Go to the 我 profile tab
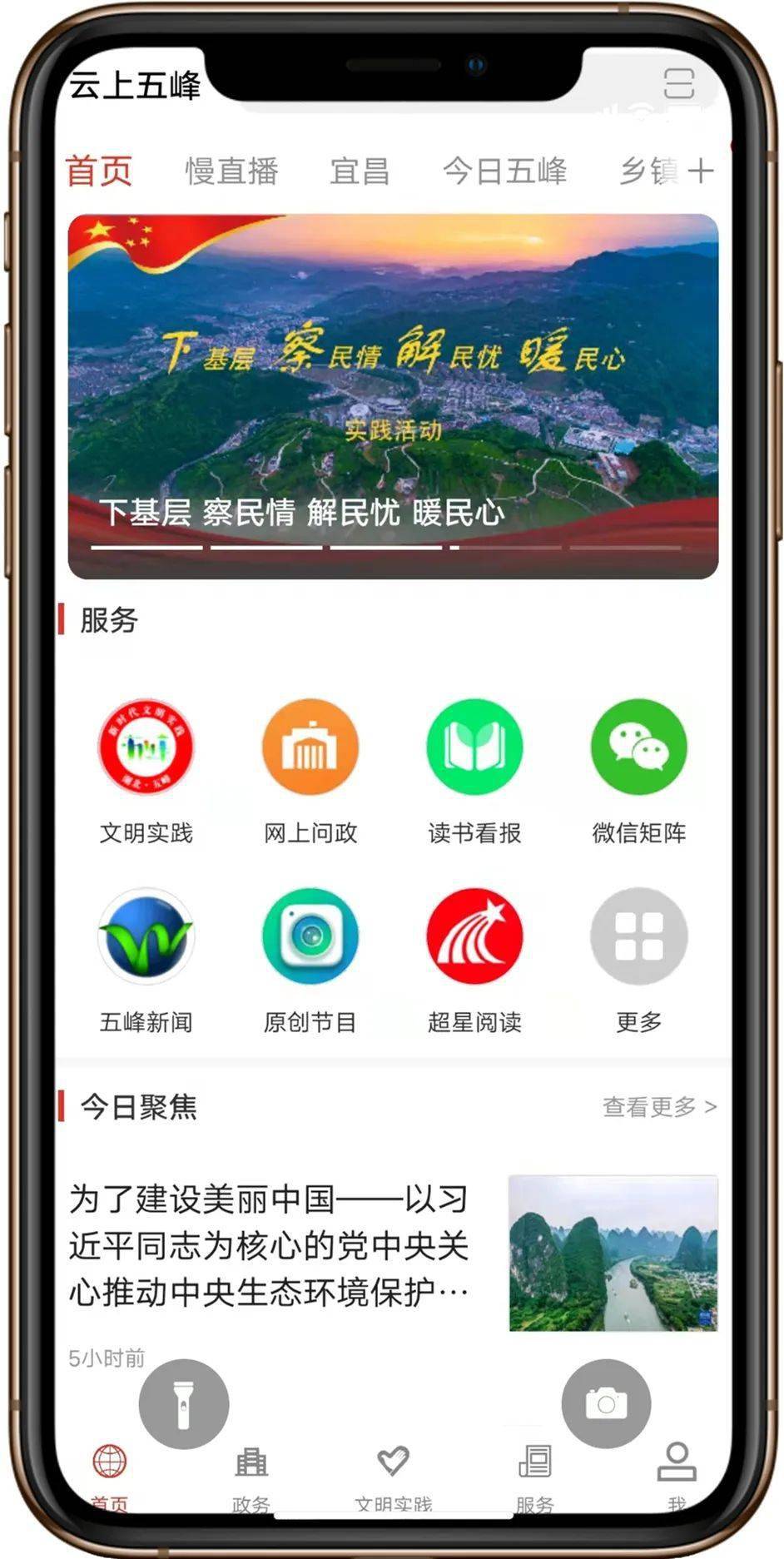 point(676,1475)
